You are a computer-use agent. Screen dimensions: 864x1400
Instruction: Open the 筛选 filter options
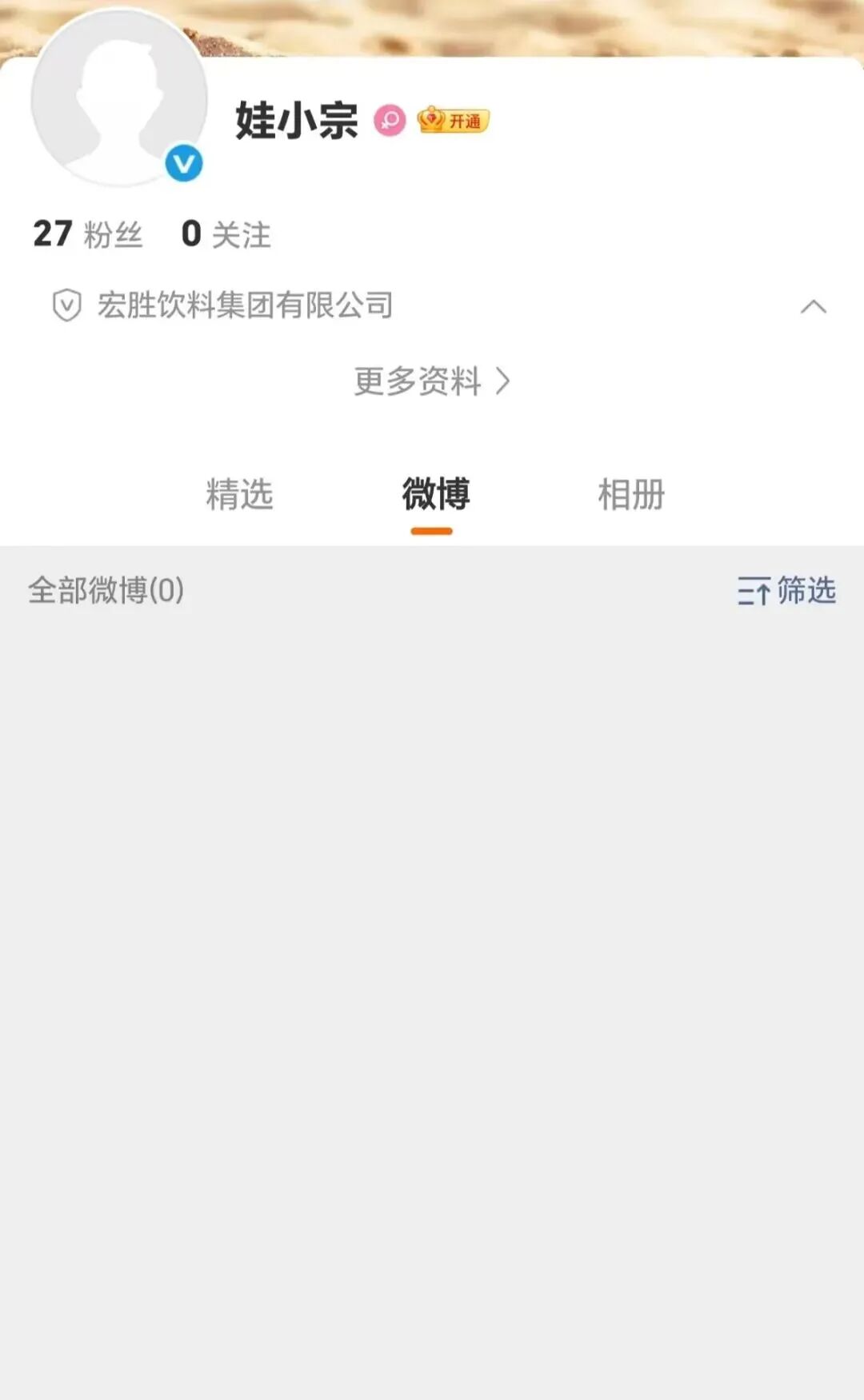coord(786,591)
